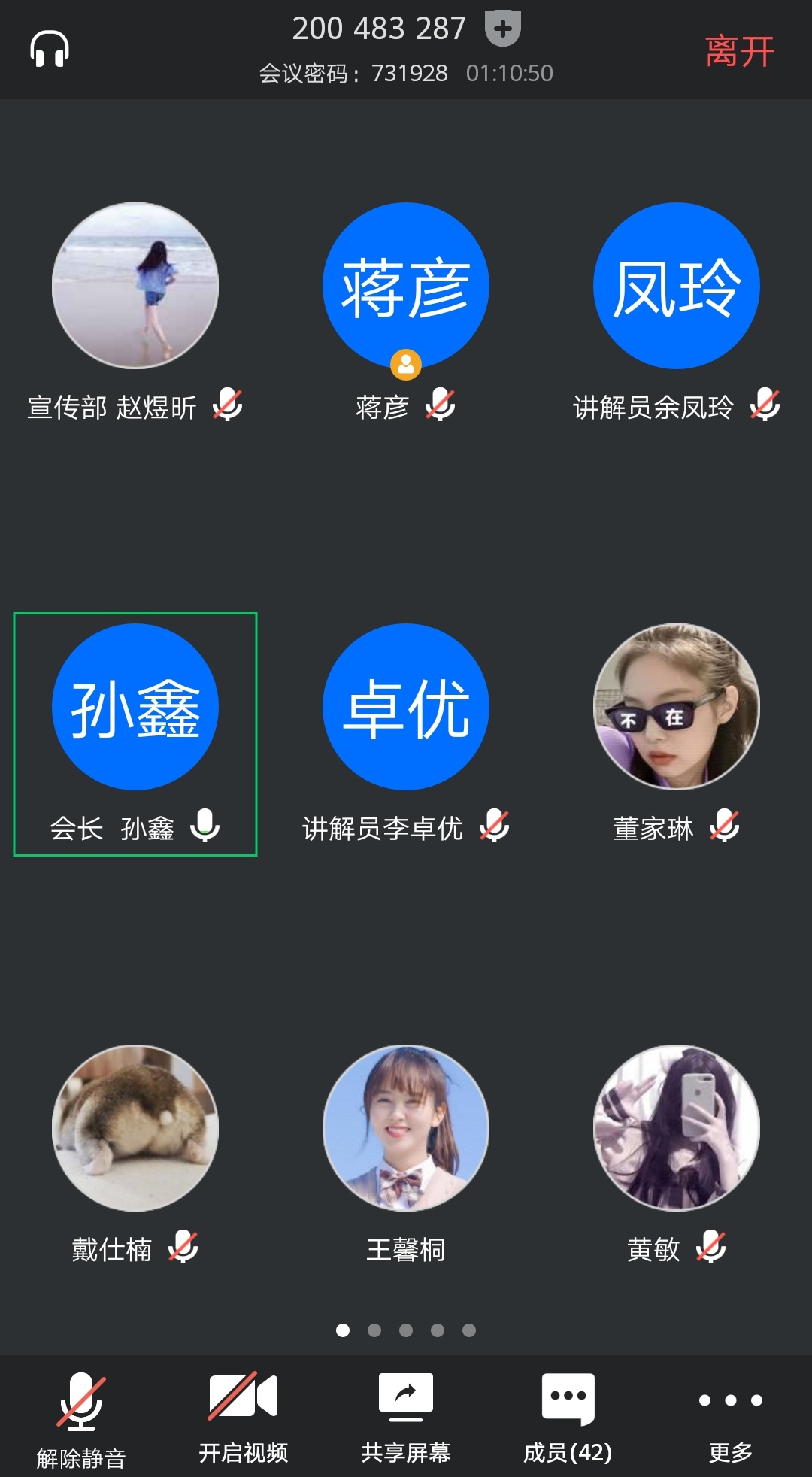Image resolution: width=812 pixels, height=1477 pixels.
Task: Select participant 宣传部 赵煜昕
Action: coord(135,287)
